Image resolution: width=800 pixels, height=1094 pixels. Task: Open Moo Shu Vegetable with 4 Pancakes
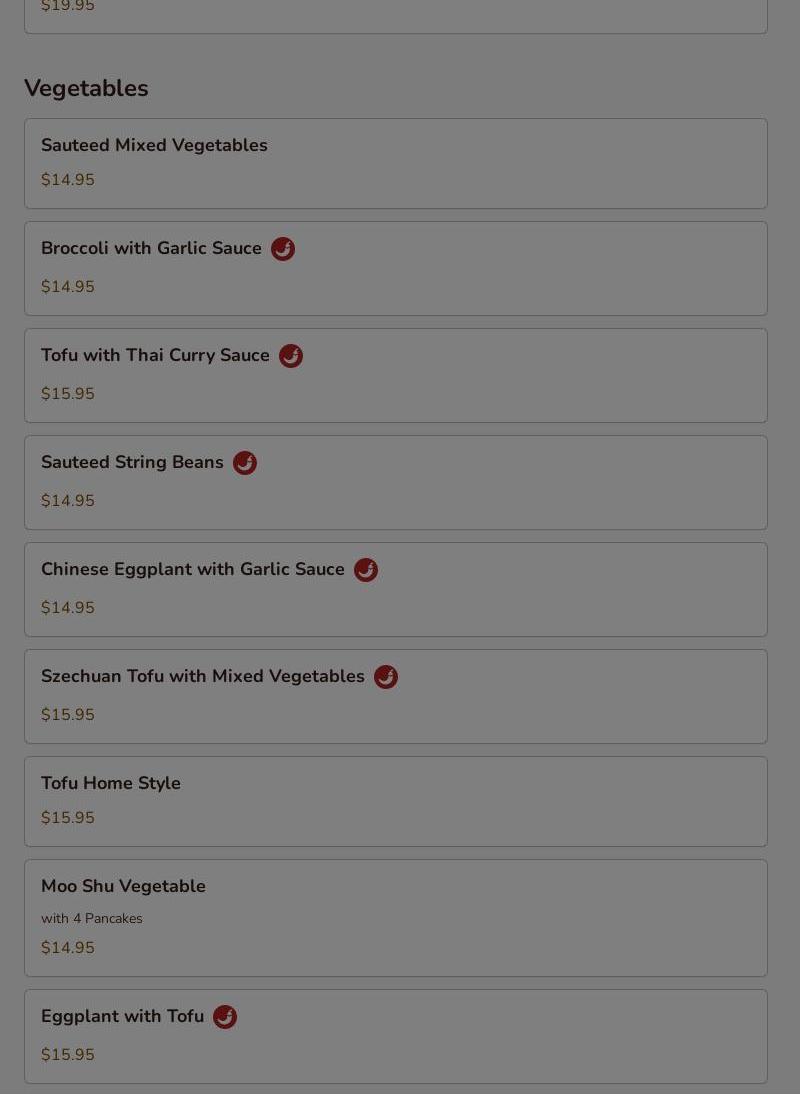pos(395,918)
